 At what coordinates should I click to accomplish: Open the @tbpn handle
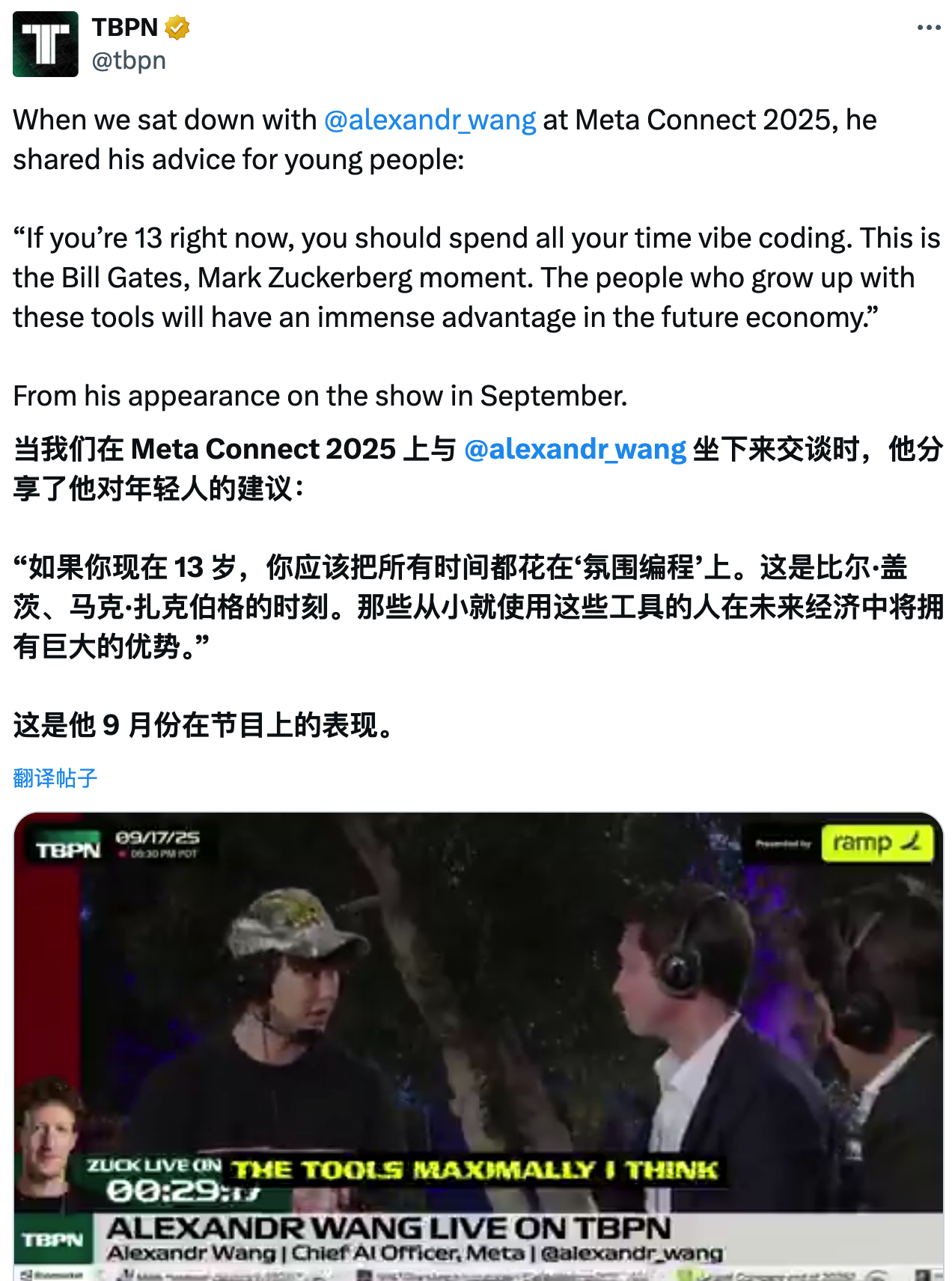pos(129,60)
